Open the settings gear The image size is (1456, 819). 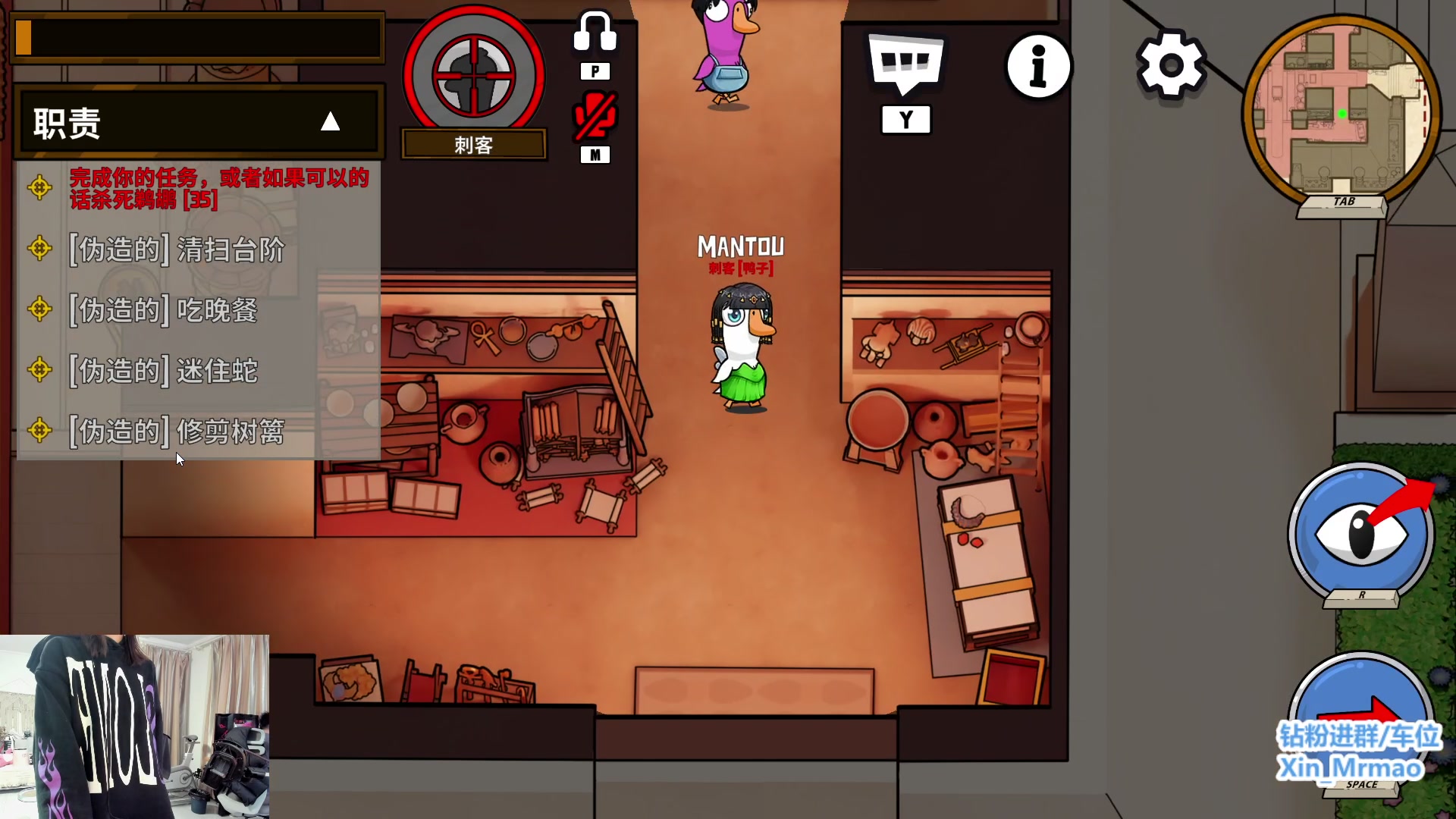tap(1171, 65)
